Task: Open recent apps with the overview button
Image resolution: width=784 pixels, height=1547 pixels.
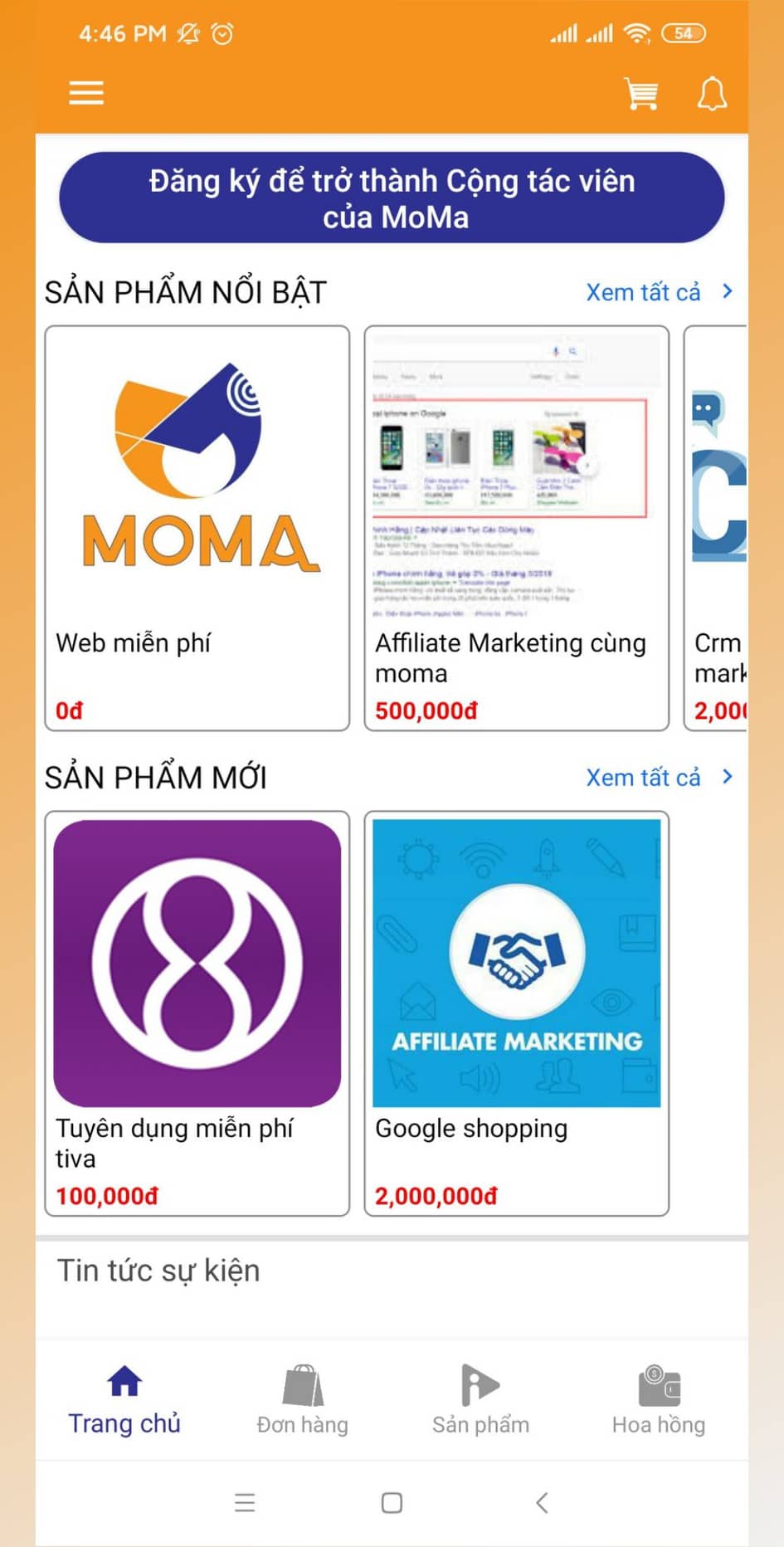Action: tap(245, 1502)
